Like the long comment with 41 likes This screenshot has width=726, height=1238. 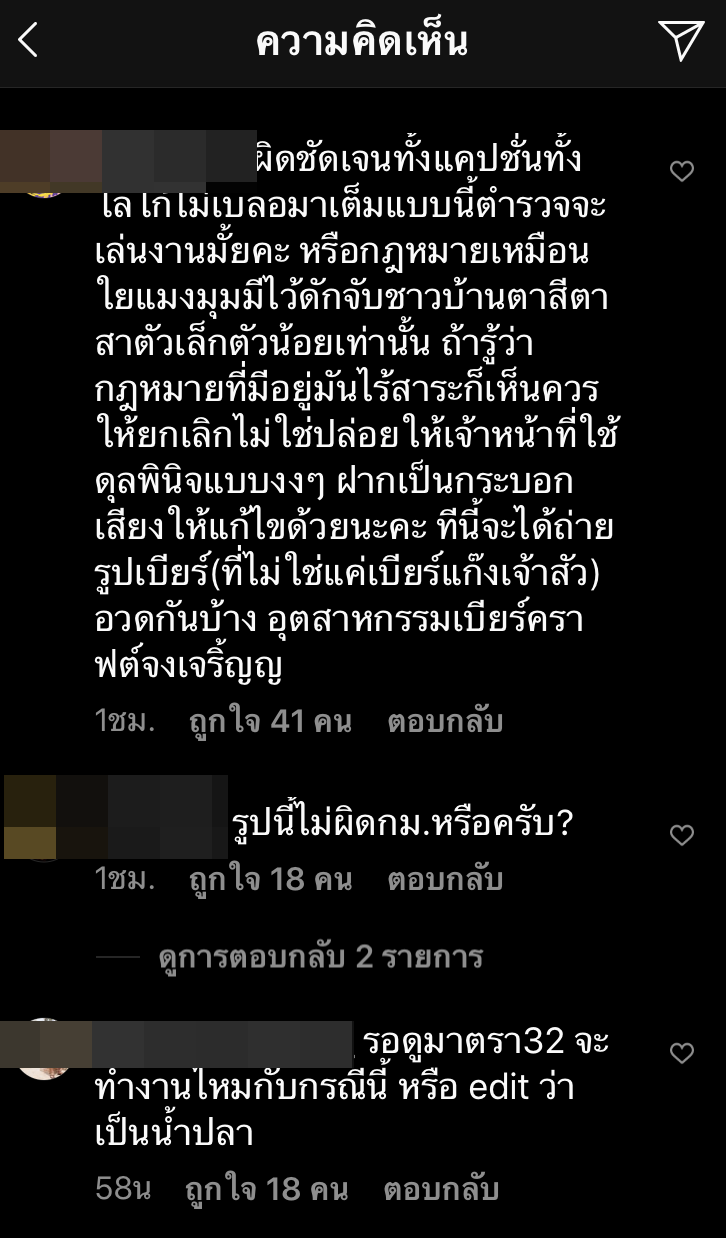pos(682,171)
